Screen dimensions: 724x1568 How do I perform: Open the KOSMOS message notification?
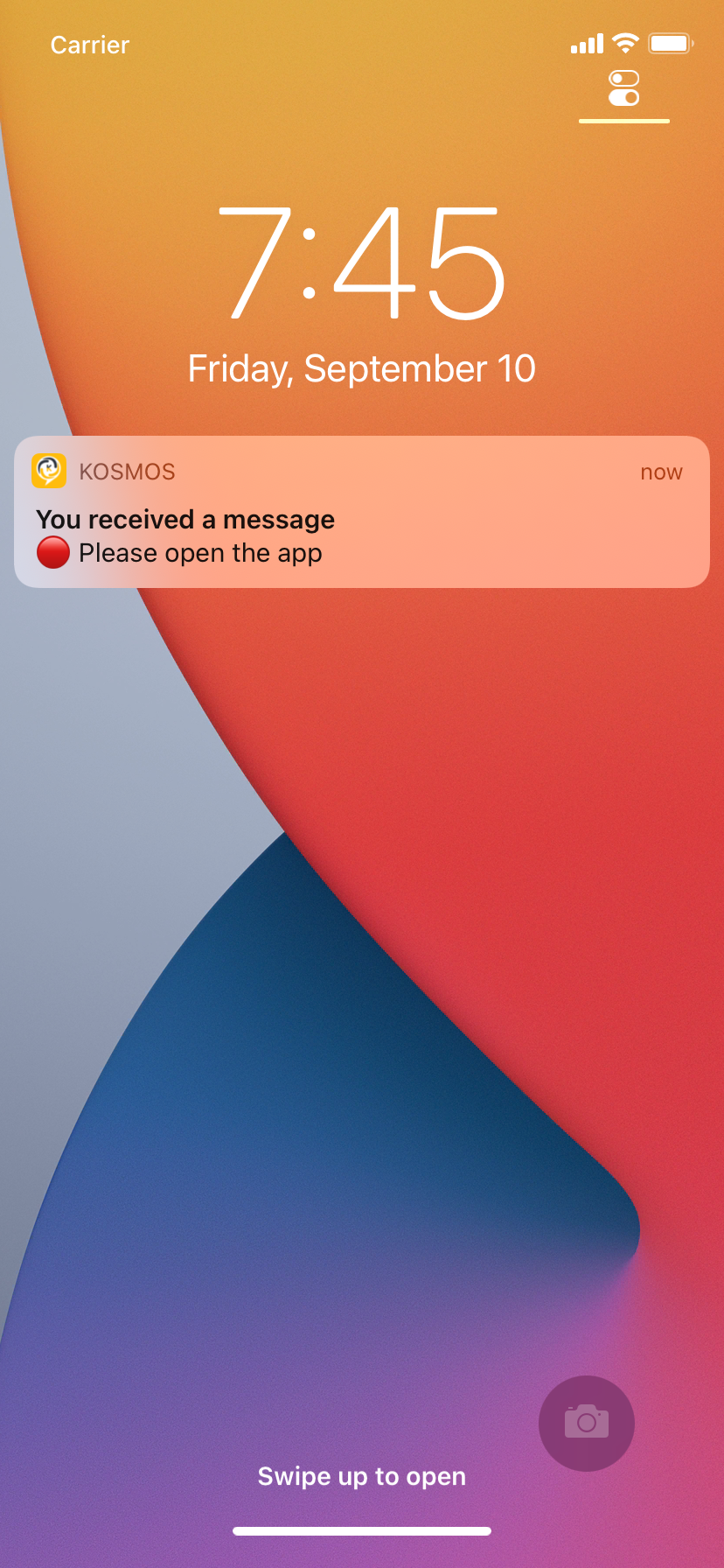pyautogui.click(x=361, y=512)
